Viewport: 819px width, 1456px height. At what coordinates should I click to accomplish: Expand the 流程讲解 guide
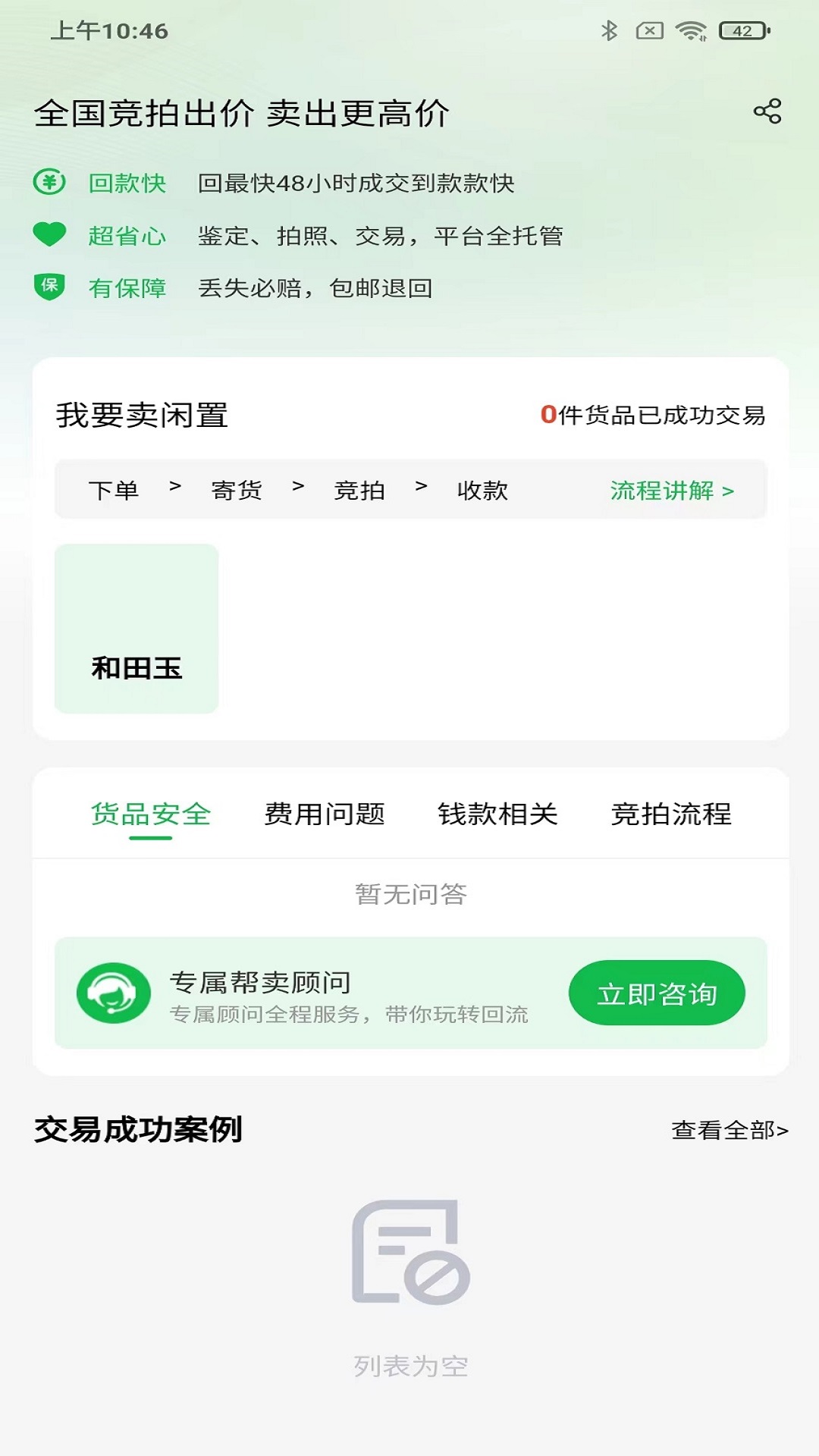tap(670, 491)
